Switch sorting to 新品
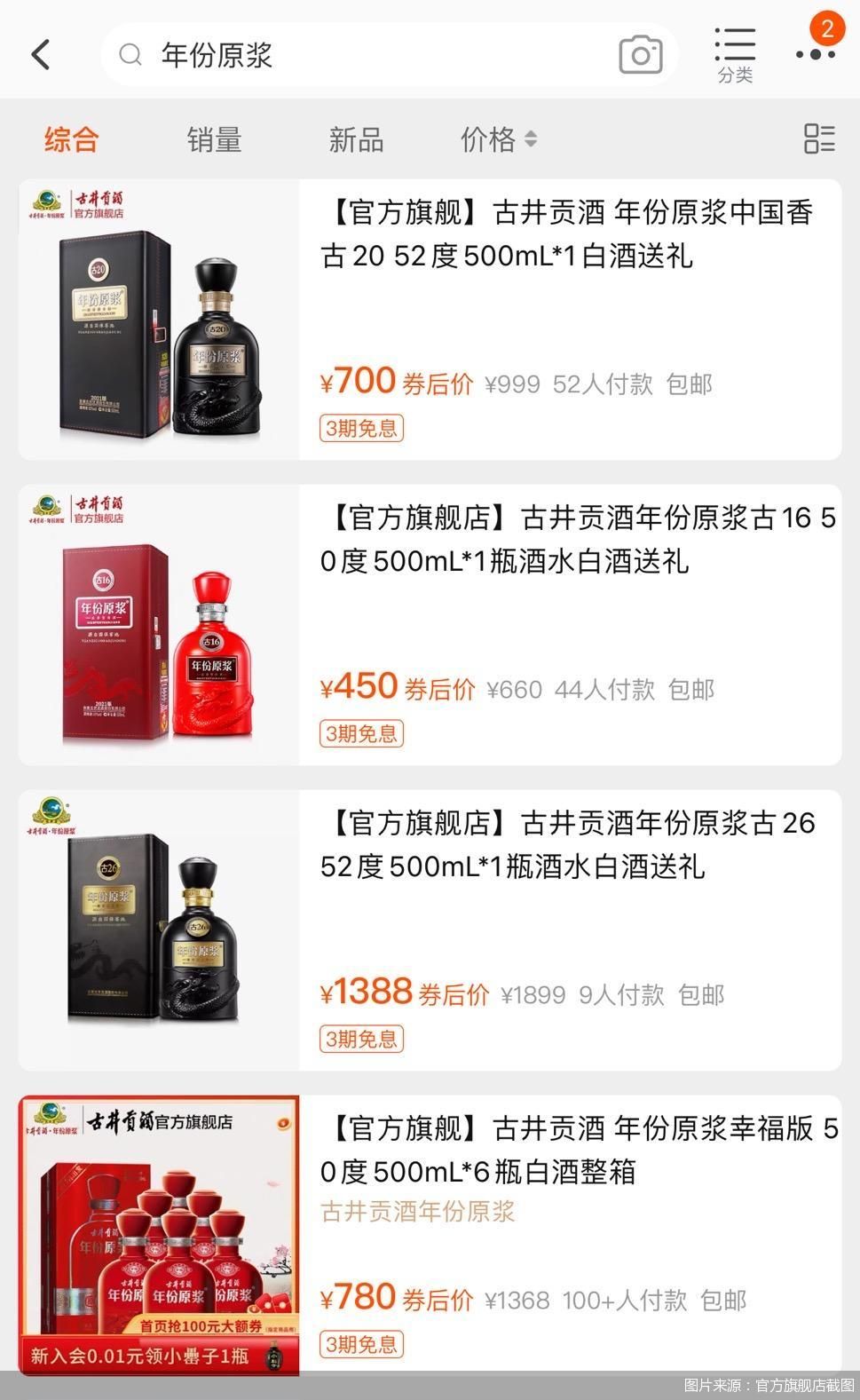Viewport: 860px width, 1400px height. click(354, 138)
